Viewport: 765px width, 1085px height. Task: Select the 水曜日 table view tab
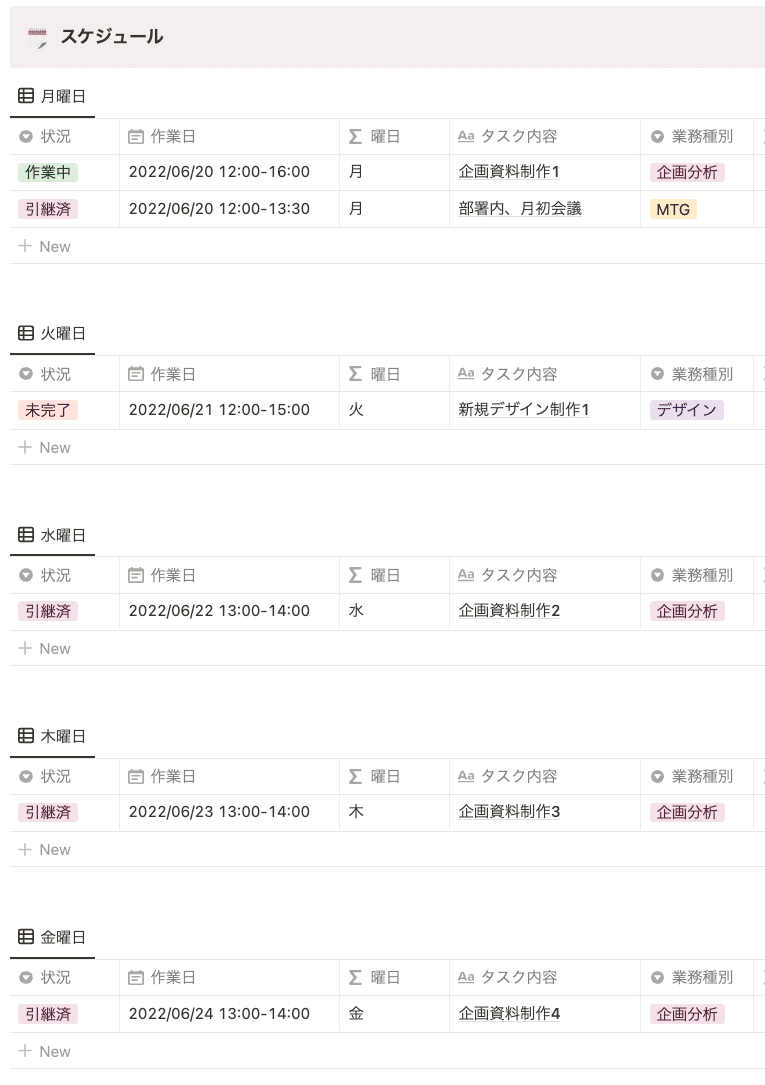[53, 535]
